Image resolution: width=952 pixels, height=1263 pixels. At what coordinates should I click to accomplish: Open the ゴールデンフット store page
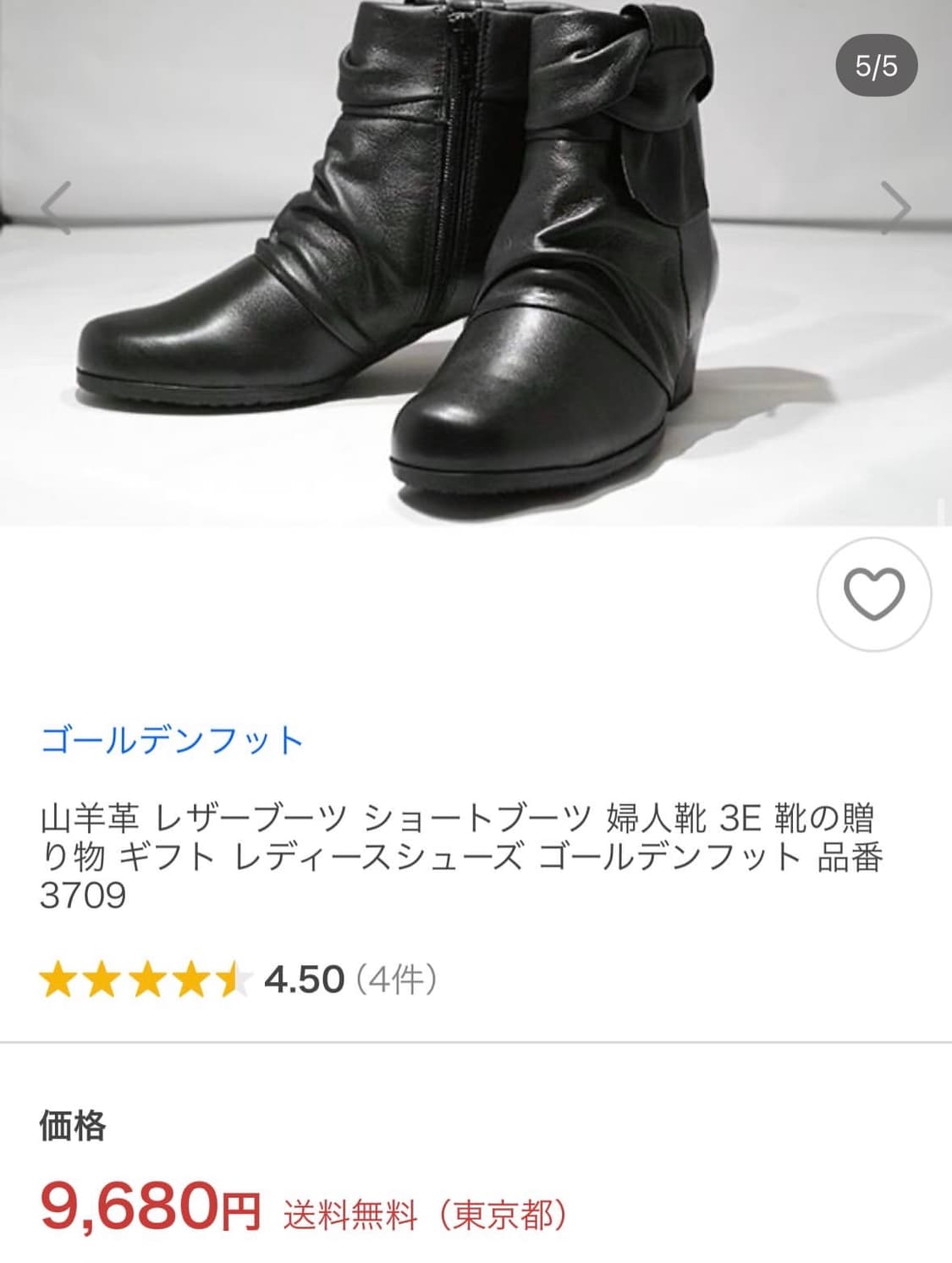pos(169,738)
